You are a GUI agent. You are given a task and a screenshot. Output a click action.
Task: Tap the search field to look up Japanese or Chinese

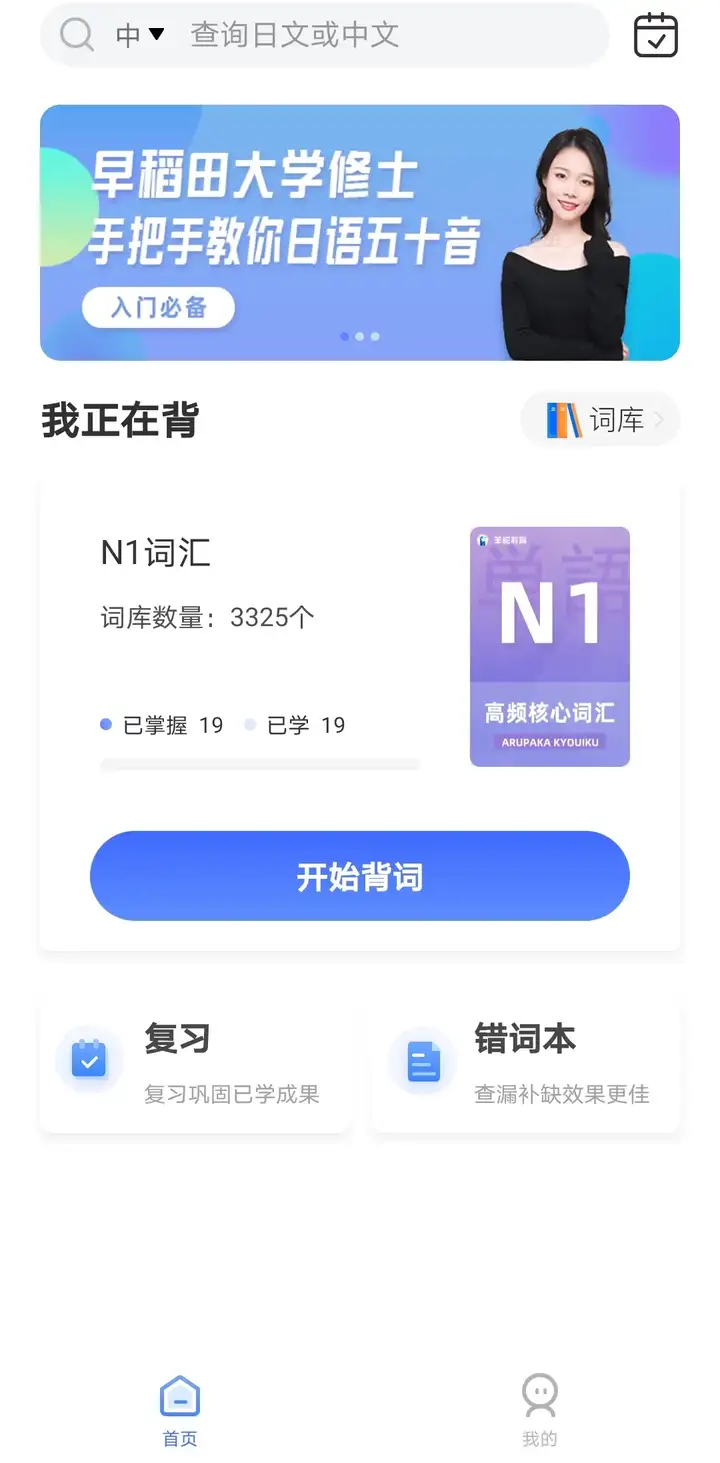pyautogui.click(x=380, y=35)
